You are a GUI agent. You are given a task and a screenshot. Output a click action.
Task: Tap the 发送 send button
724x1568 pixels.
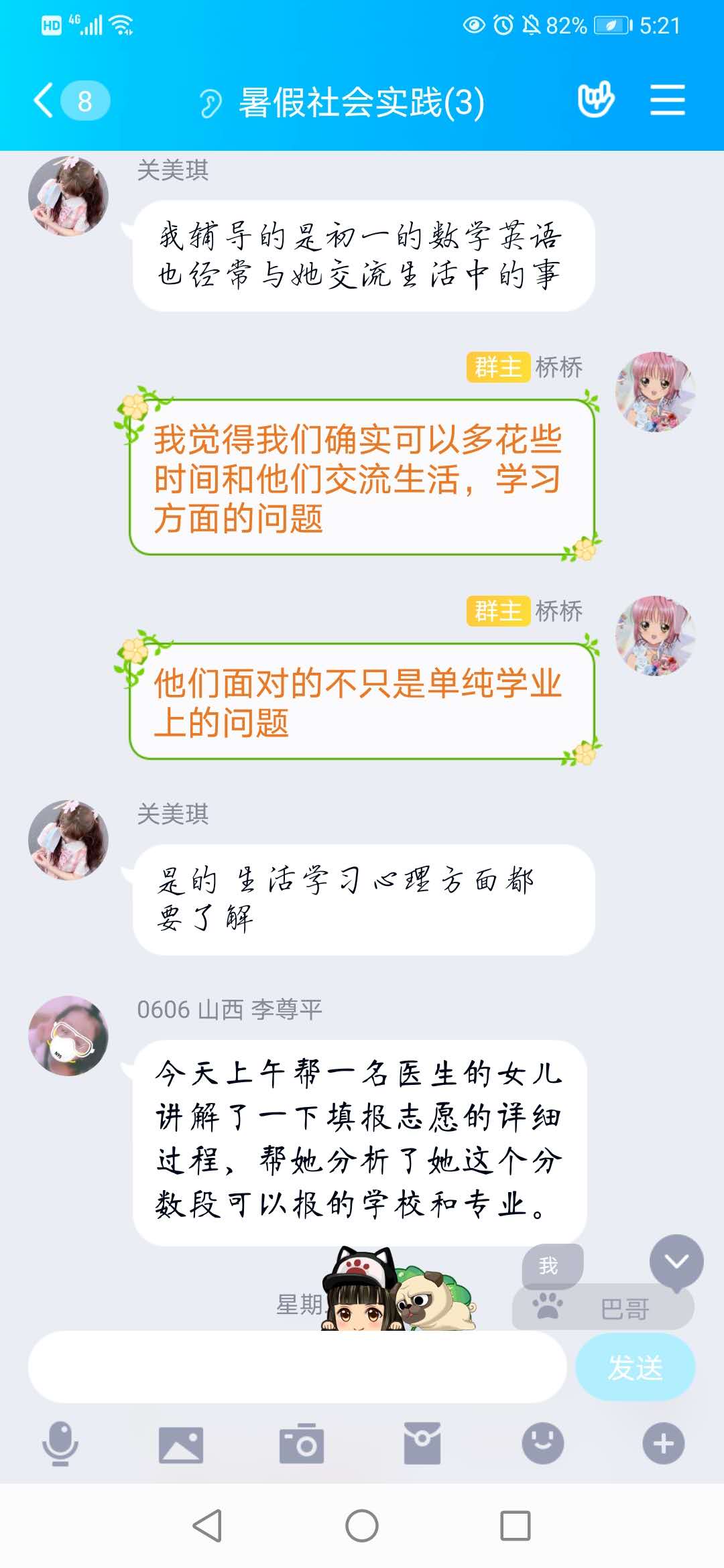(x=635, y=1367)
